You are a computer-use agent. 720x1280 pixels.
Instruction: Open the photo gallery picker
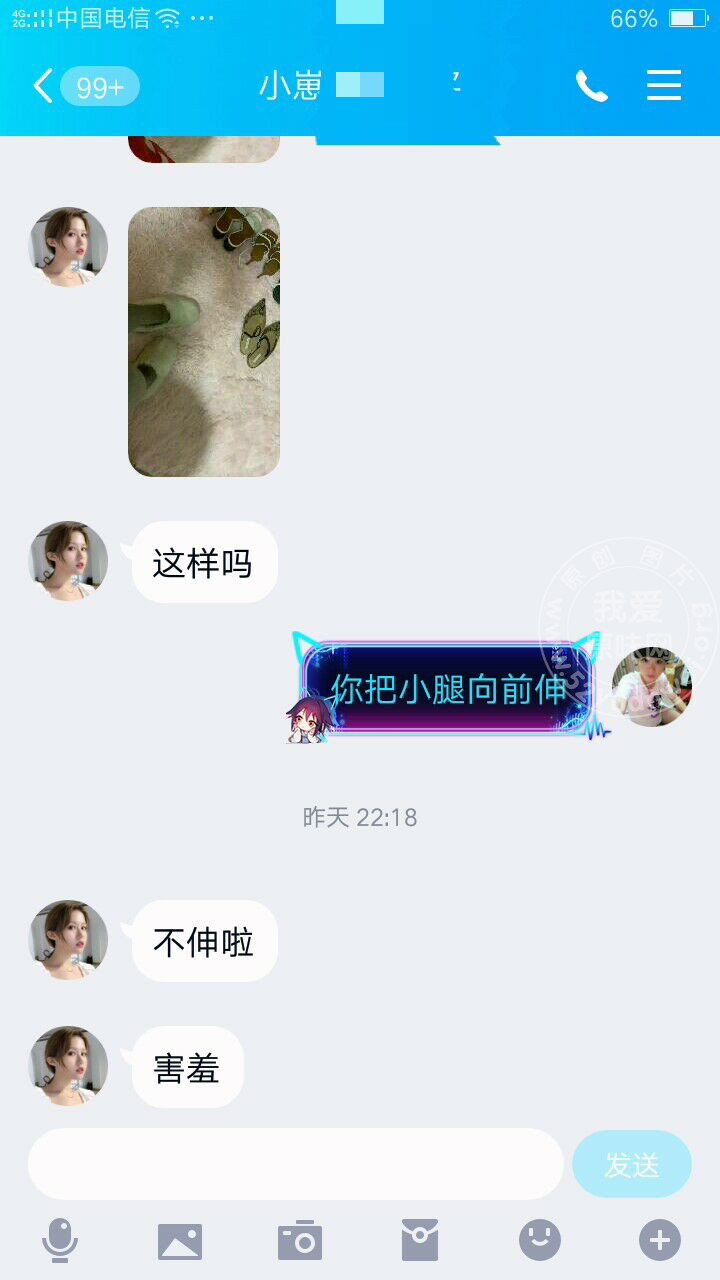click(180, 1241)
